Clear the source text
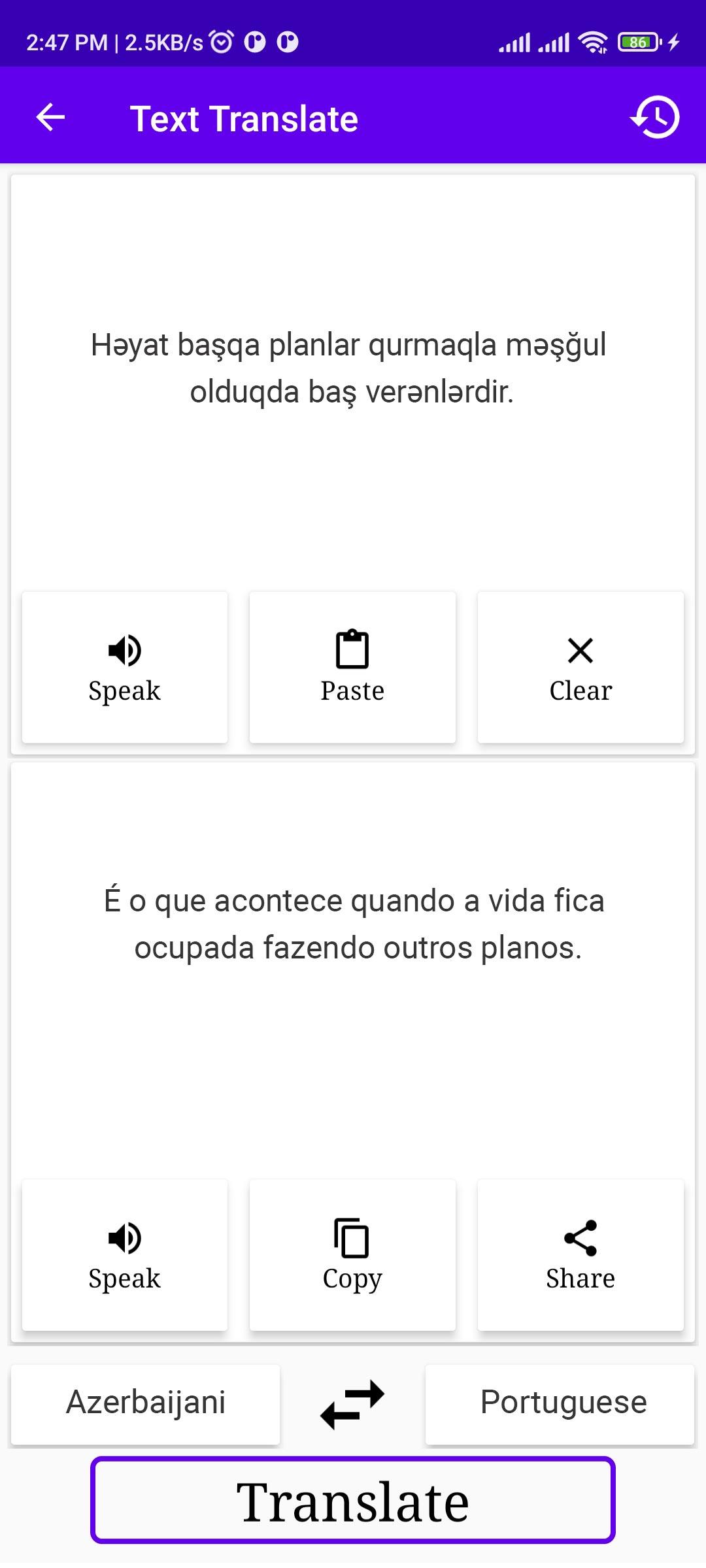This screenshot has width=706, height=1568. coord(580,667)
